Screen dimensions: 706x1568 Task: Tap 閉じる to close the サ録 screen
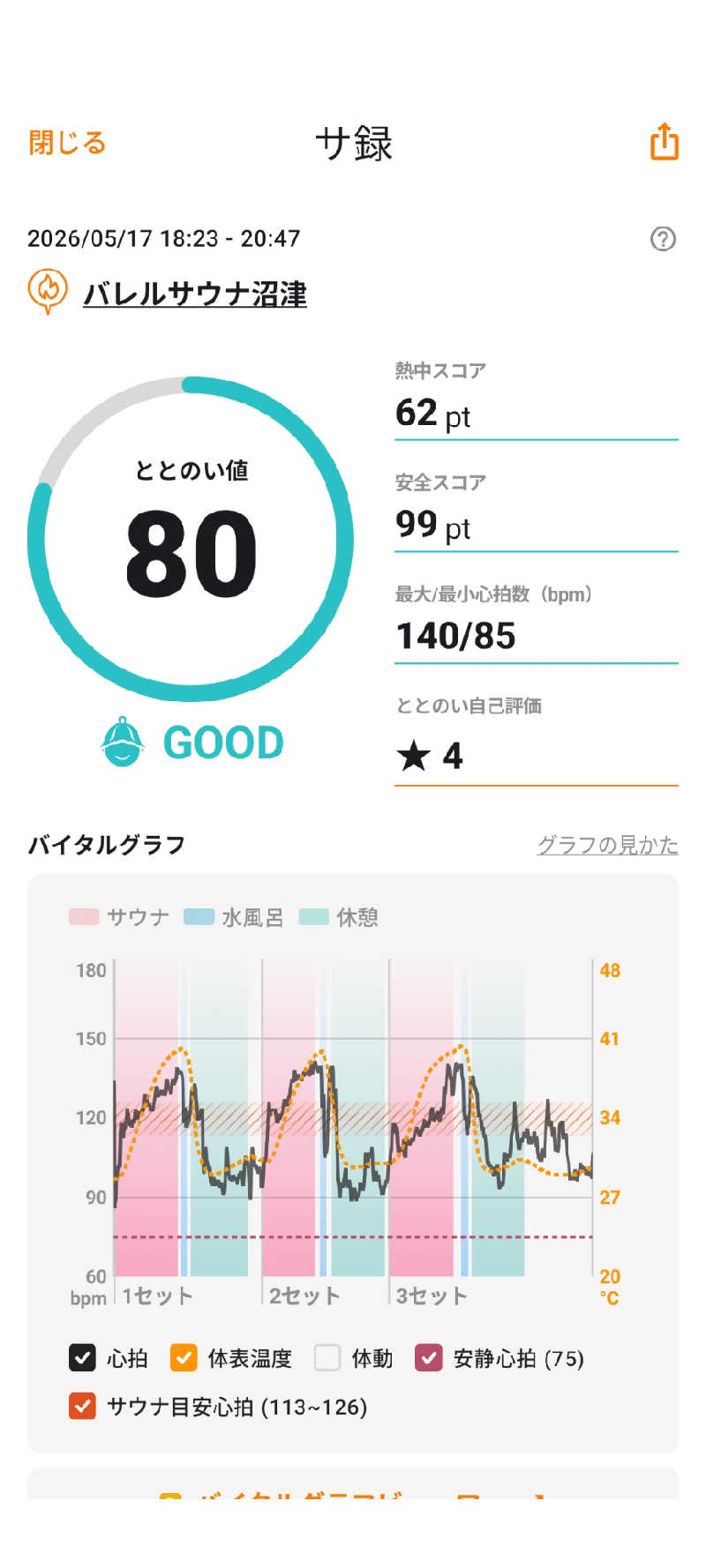click(x=67, y=142)
